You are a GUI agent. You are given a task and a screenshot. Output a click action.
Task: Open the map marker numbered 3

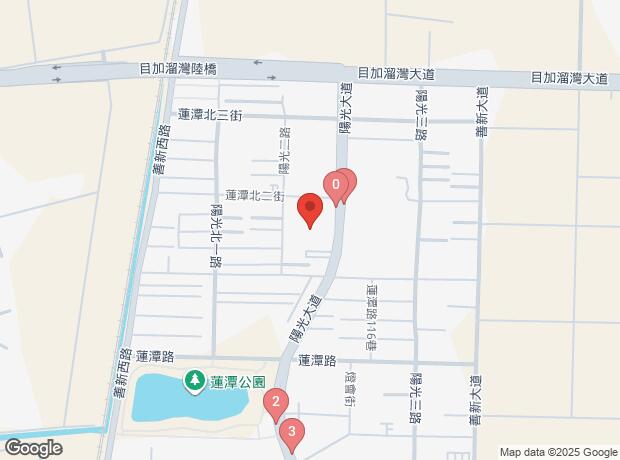click(x=291, y=433)
